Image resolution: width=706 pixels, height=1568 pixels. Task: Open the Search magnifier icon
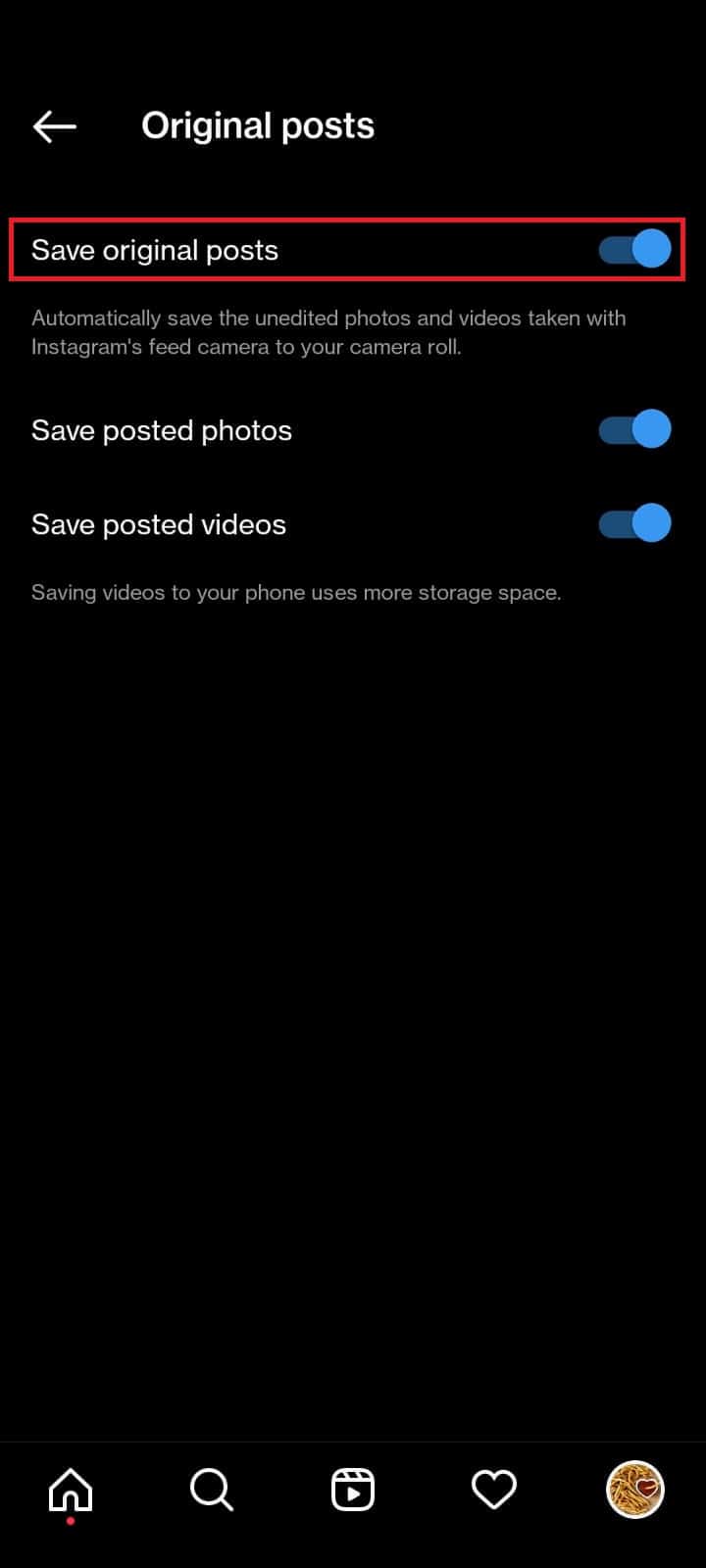tap(210, 1489)
